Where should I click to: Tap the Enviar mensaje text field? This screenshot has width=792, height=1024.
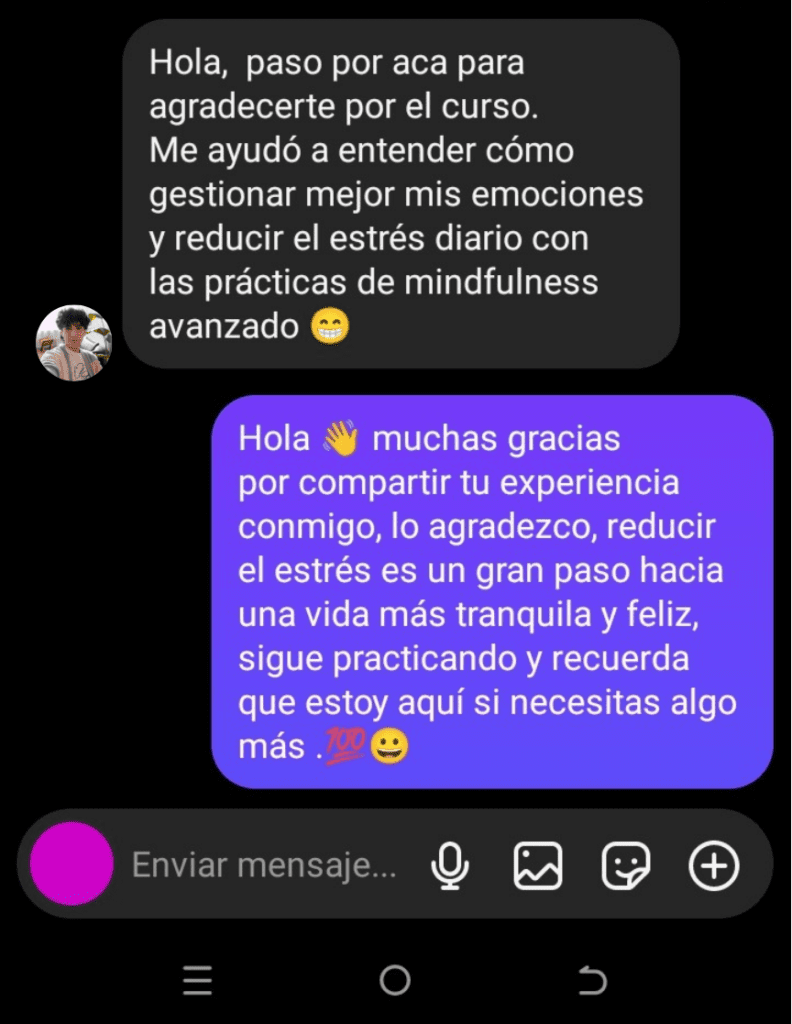point(265,865)
